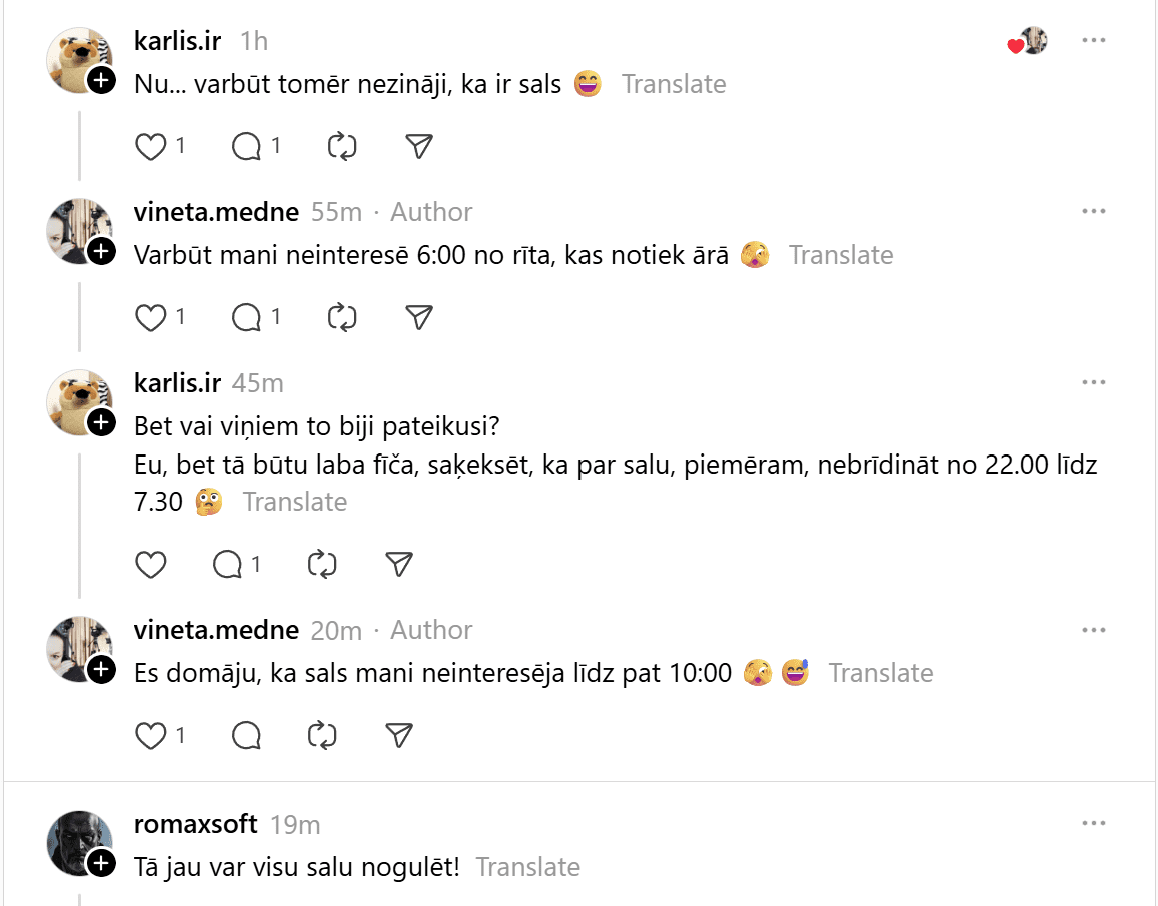1158x906 pixels.
Task: Repost karlis.ir's comment about laba fīča
Action: click(x=322, y=565)
